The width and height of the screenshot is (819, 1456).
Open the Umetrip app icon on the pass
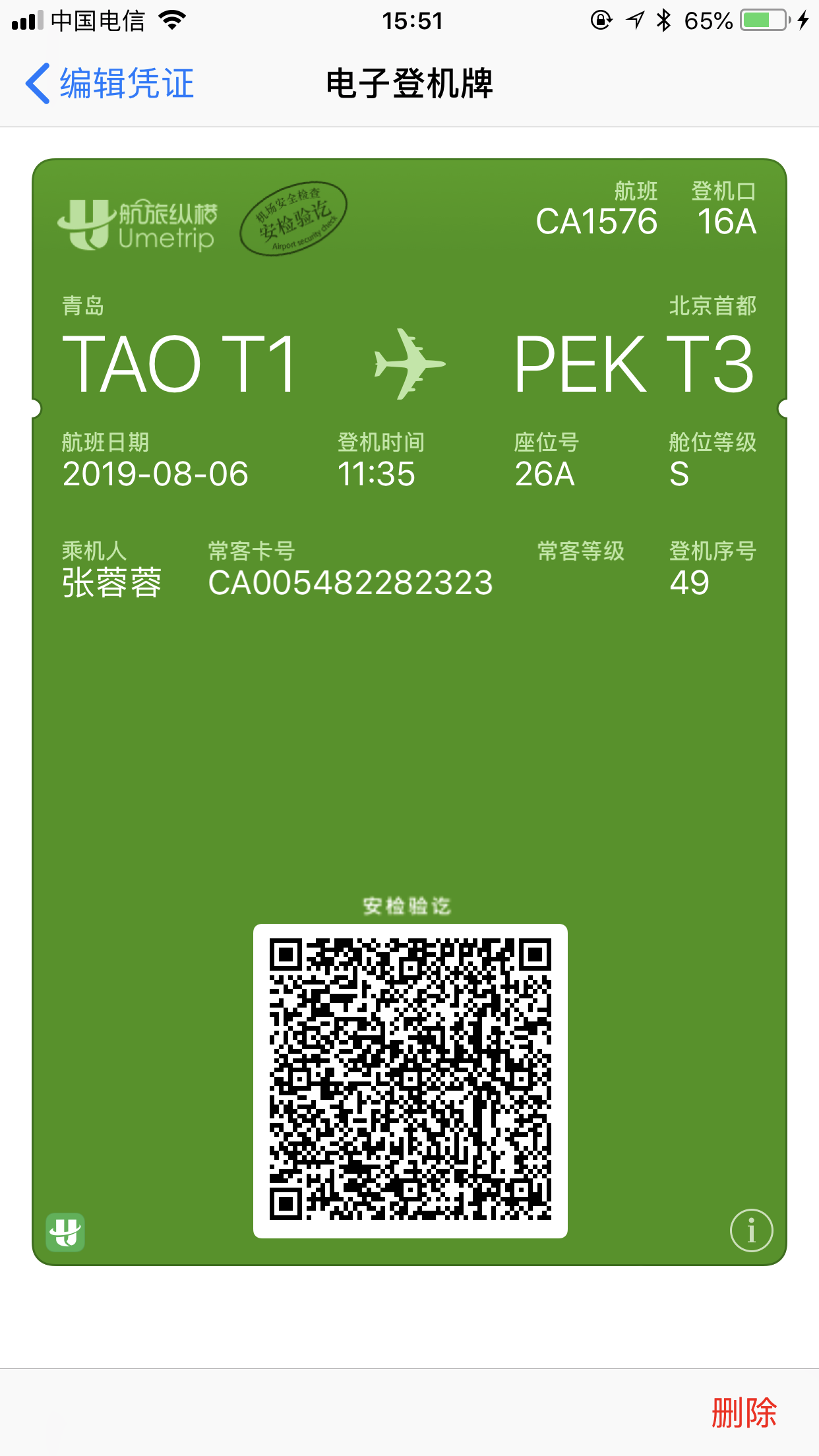click(65, 1232)
